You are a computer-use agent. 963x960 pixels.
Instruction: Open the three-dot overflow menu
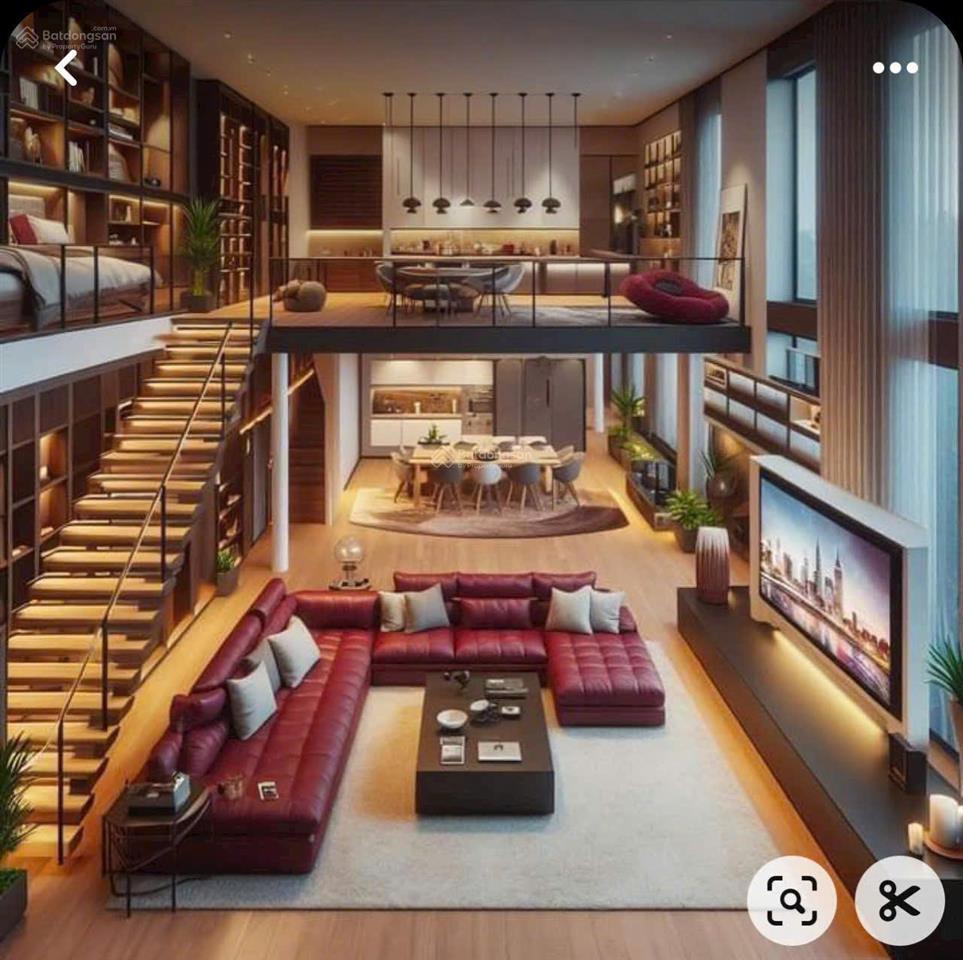tap(894, 68)
